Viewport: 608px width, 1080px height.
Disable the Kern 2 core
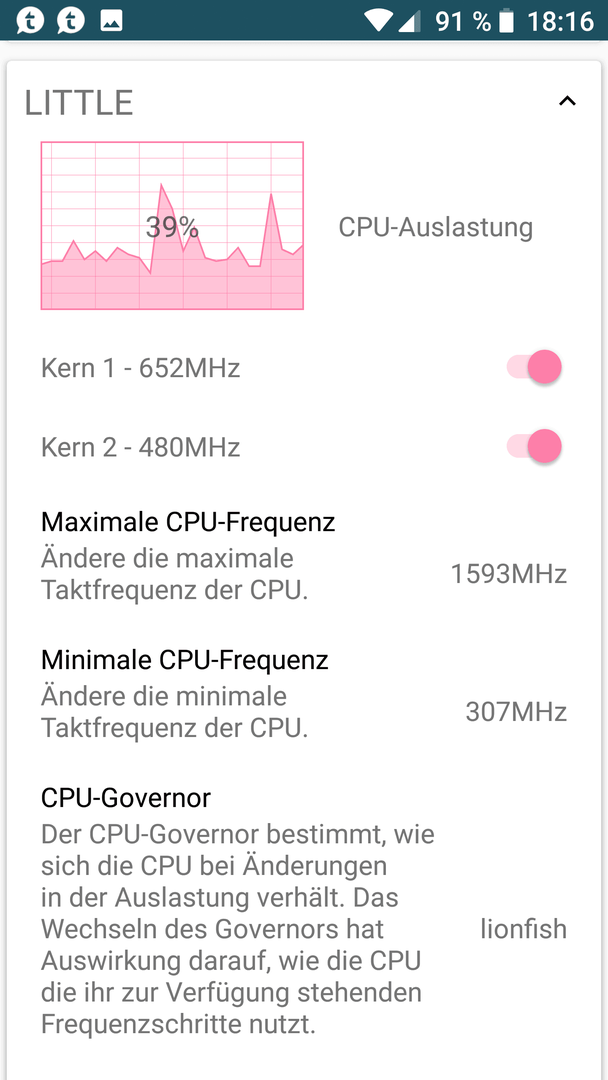coord(534,446)
